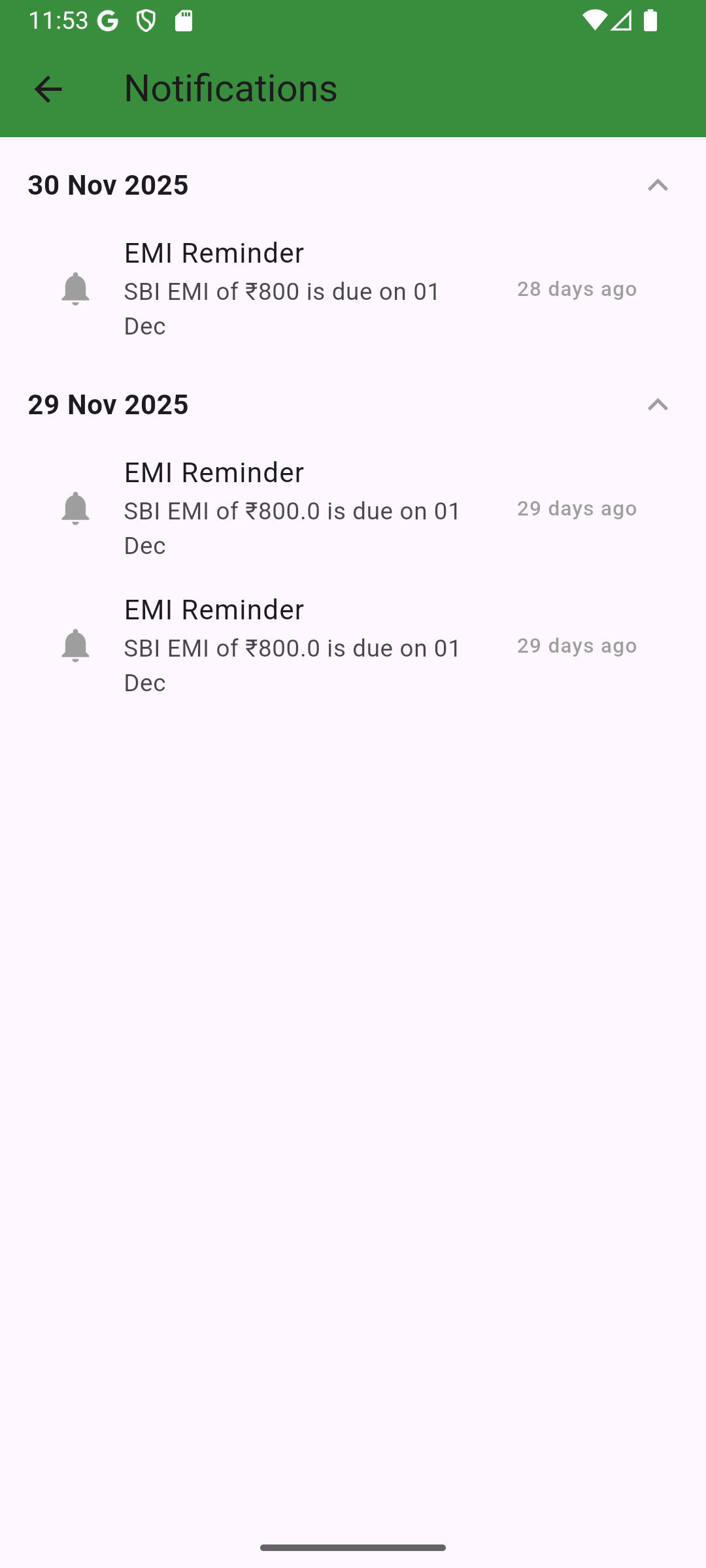This screenshot has width=706, height=1568.
Task: Click the bell icon beside the second EMI Reminder
Action: tap(75, 508)
